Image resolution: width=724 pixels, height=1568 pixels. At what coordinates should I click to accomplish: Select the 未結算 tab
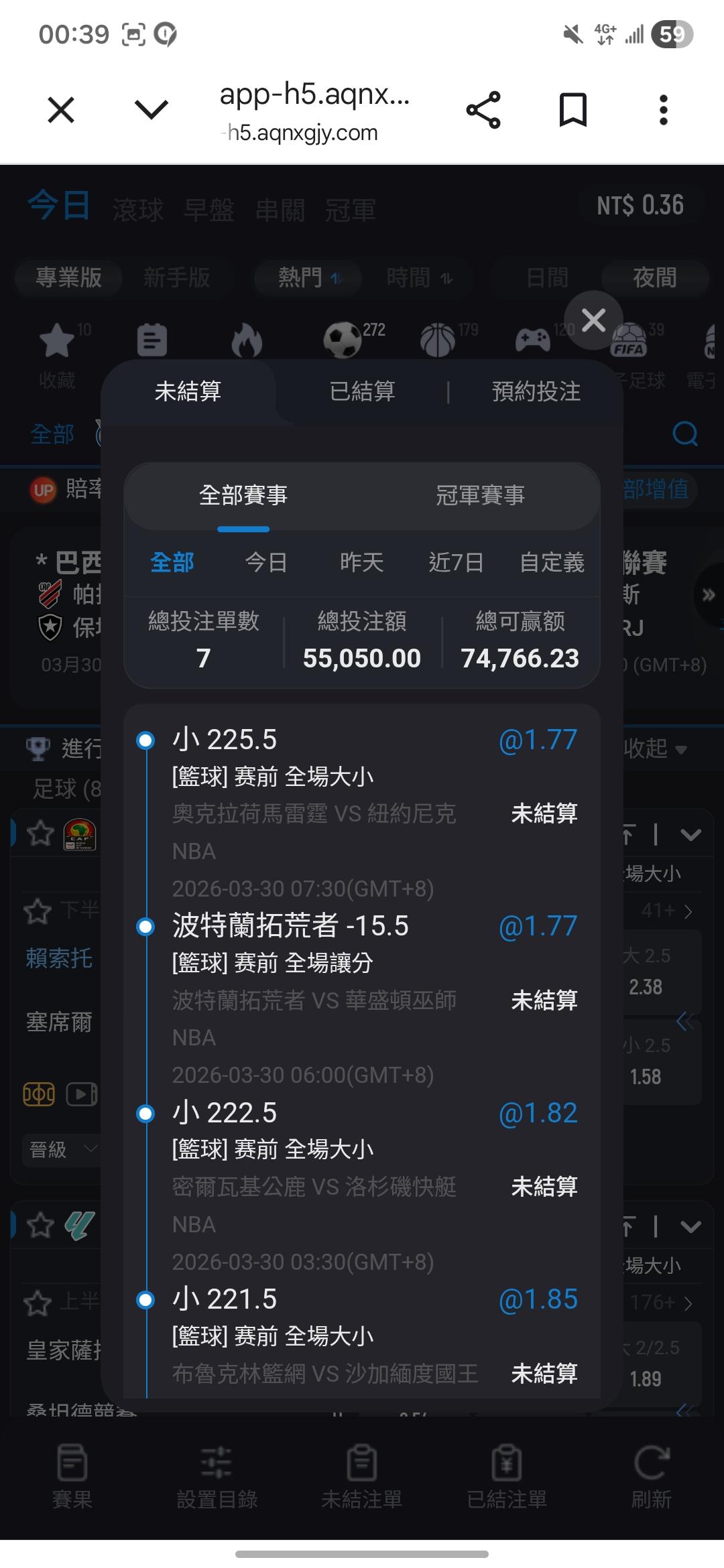(x=188, y=391)
